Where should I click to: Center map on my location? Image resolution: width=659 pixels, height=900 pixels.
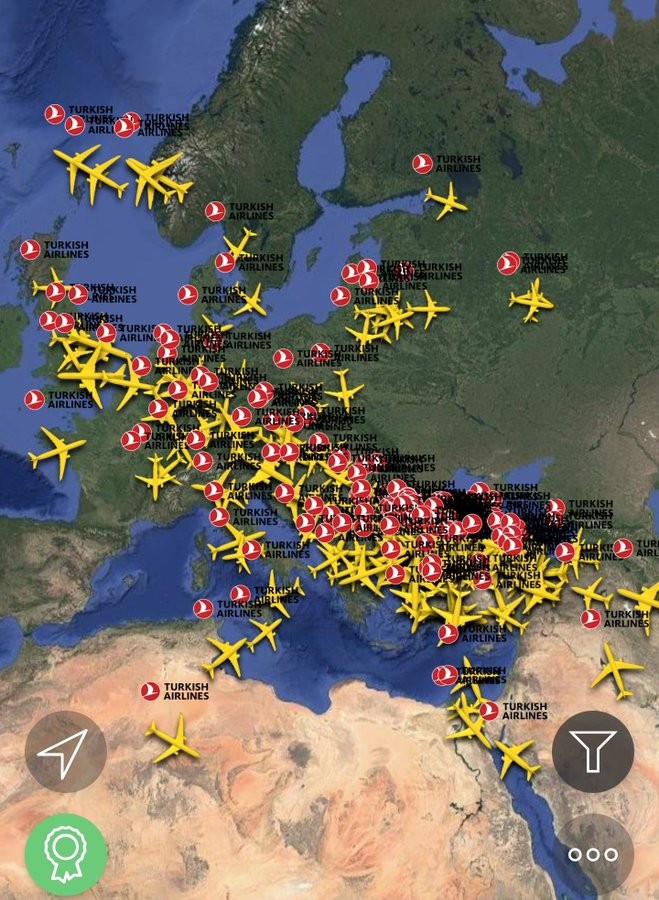coord(65,752)
